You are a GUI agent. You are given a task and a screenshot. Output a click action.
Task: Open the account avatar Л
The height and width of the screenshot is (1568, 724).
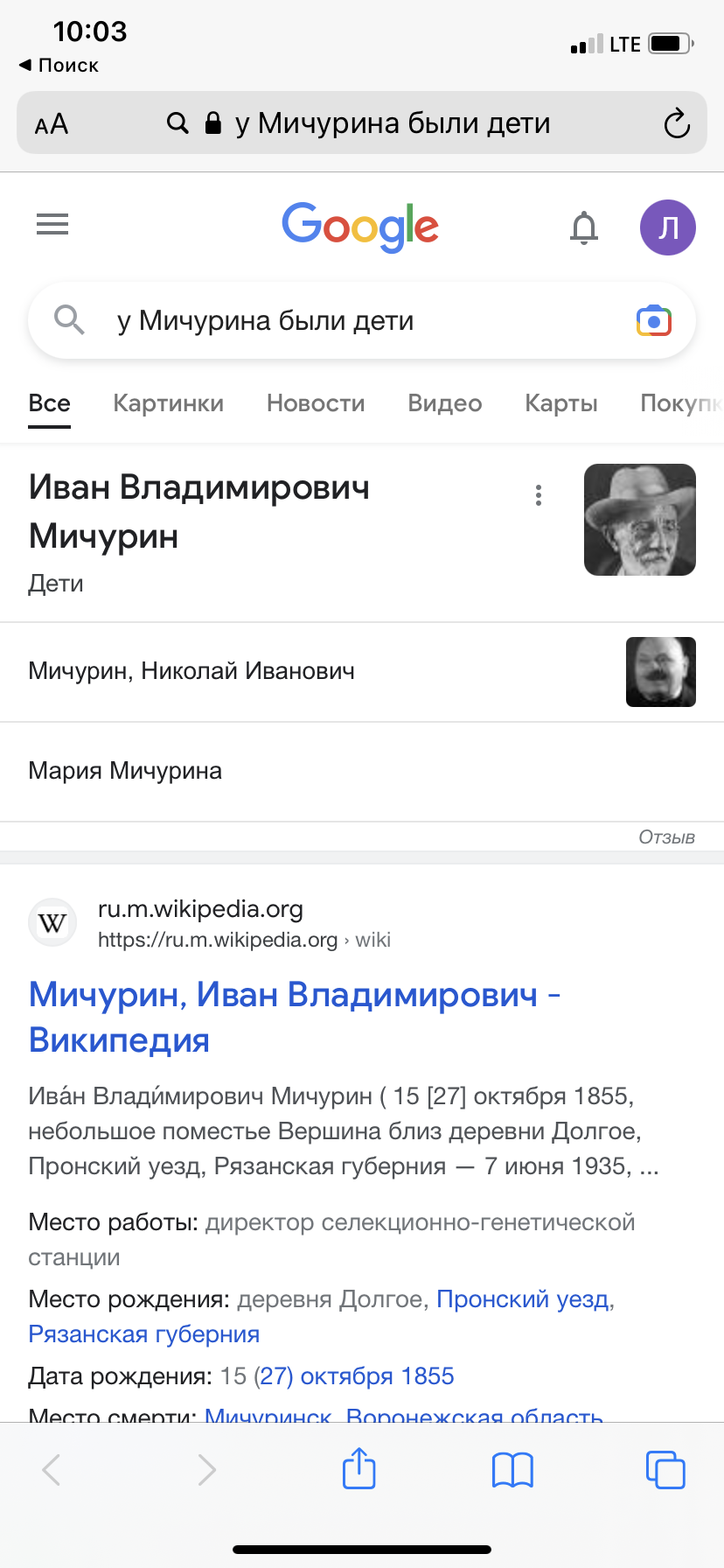(668, 227)
